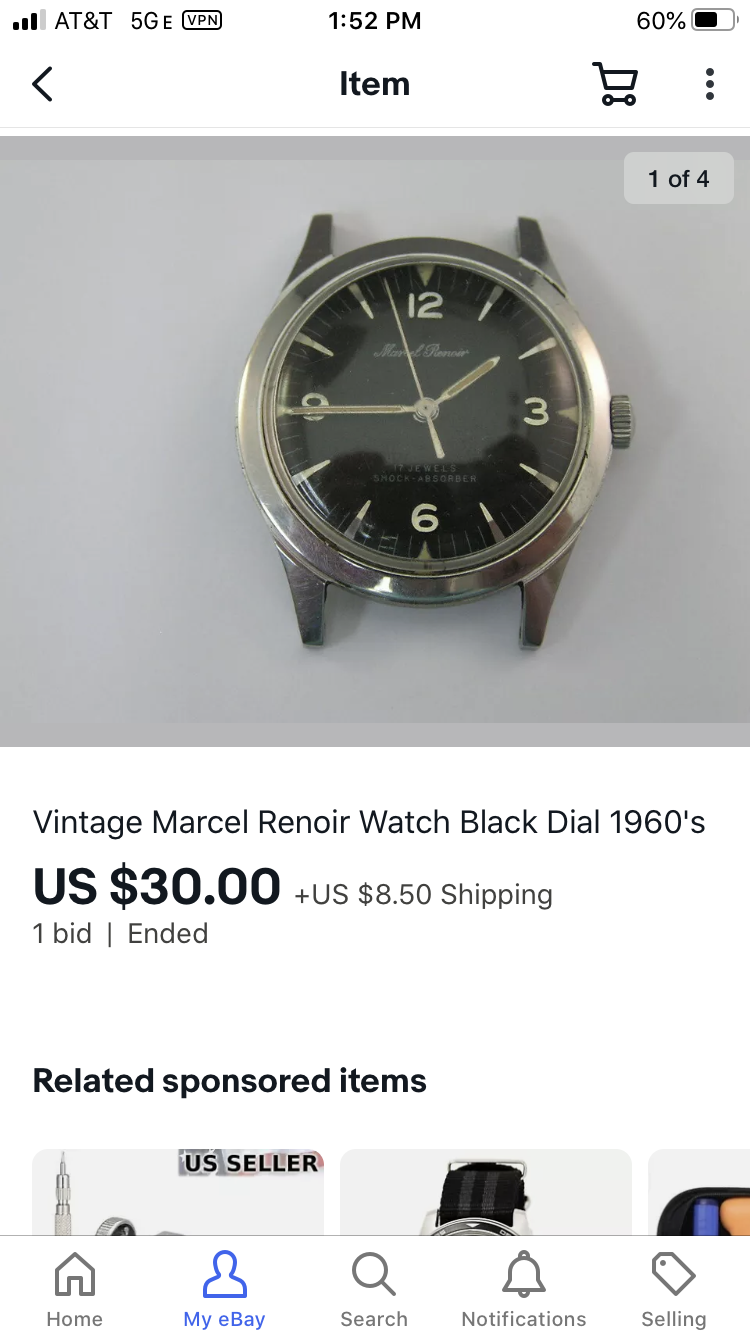Open the shopping cart
Image resolution: width=750 pixels, height=1334 pixels.
(x=615, y=84)
